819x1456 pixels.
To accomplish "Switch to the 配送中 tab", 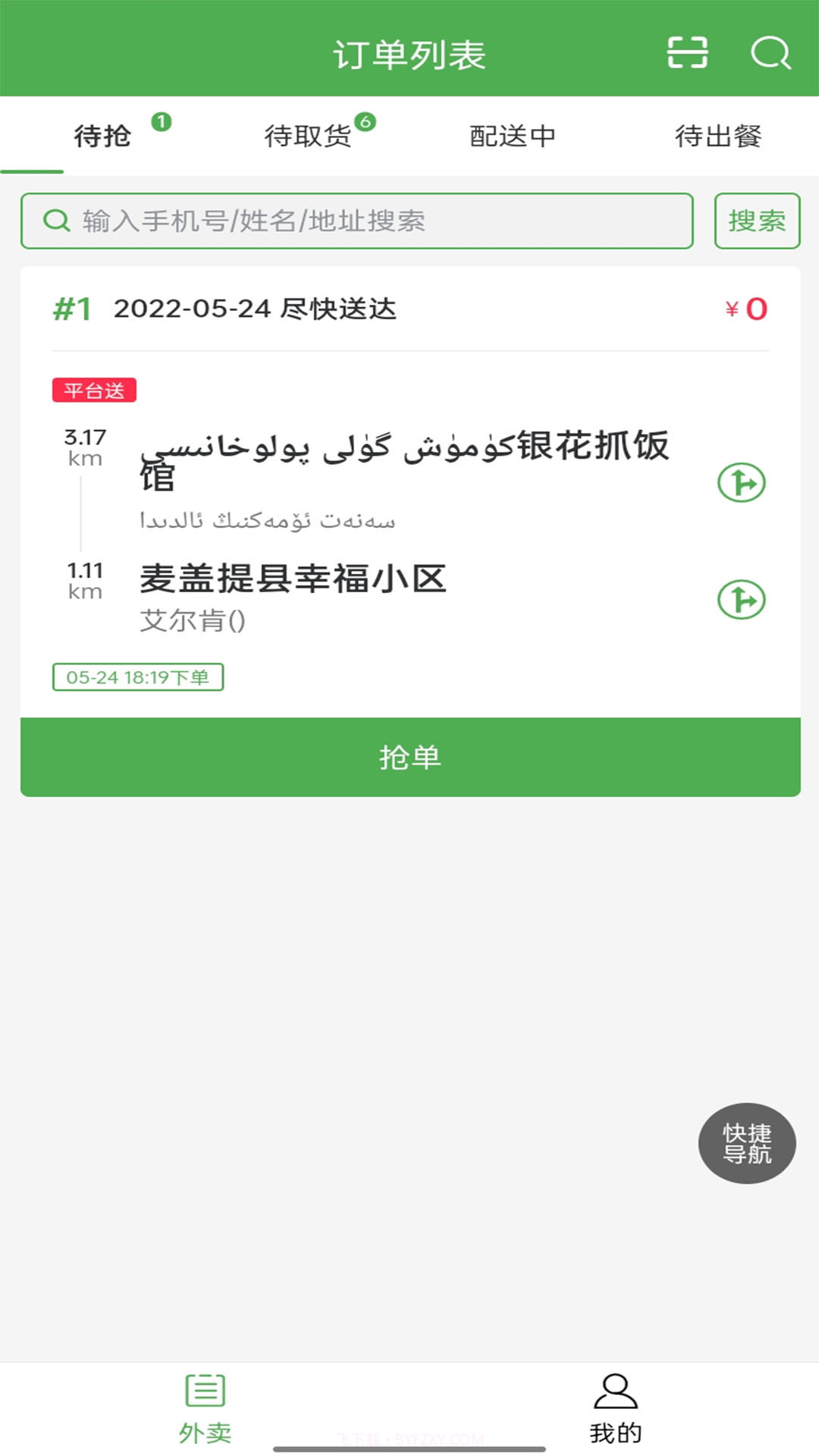I will [513, 135].
